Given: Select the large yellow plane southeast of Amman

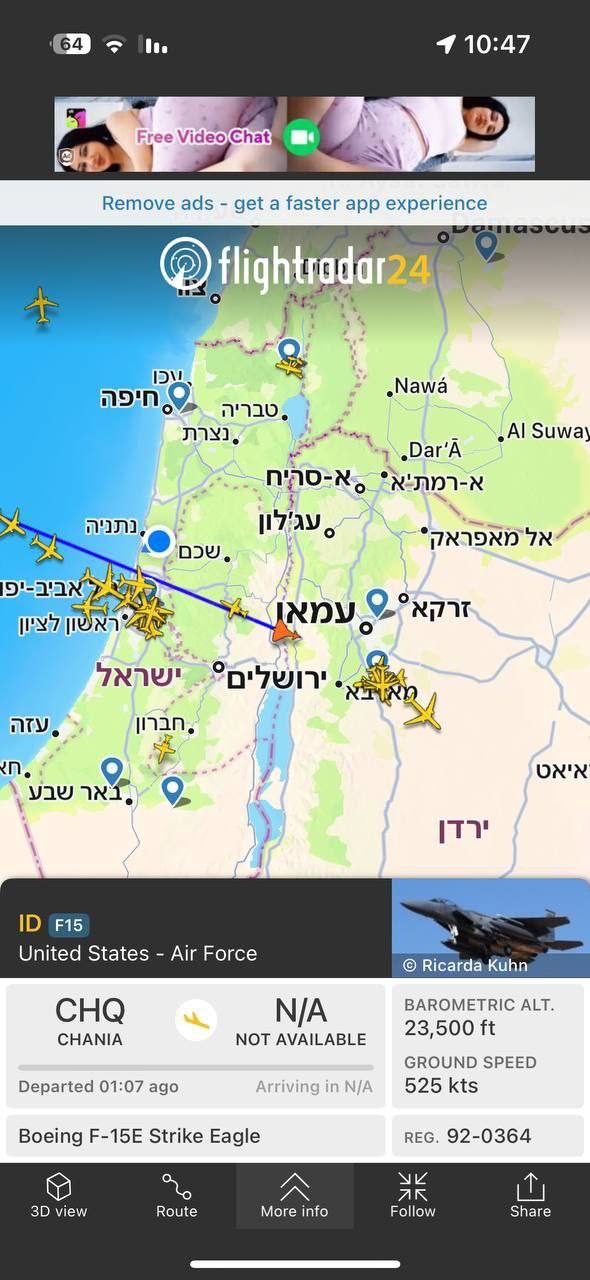Looking at the screenshot, I should pyautogui.click(x=423, y=712).
